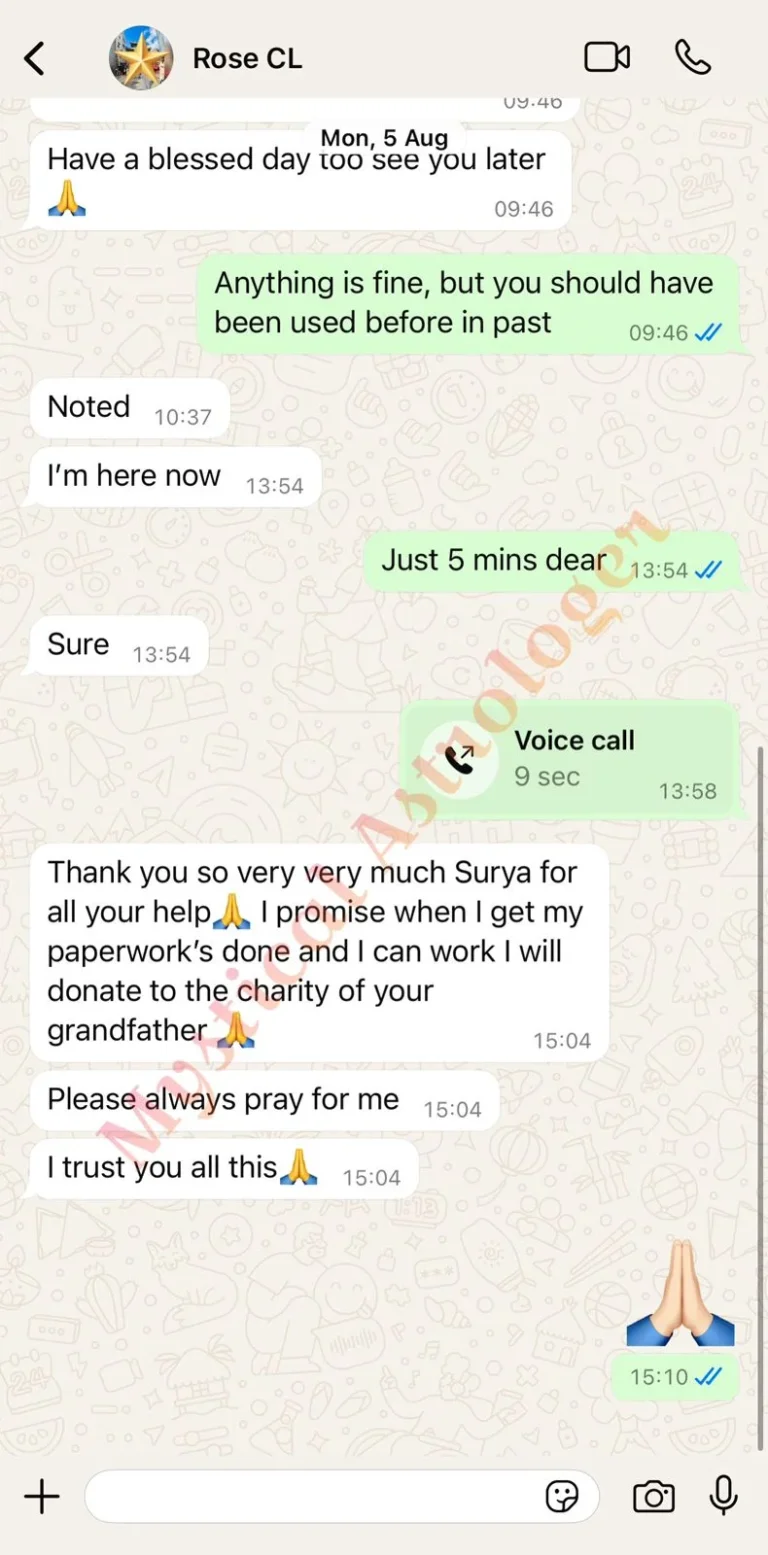Tap the blue double checkmarks on last message

(x=706, y=1377)
